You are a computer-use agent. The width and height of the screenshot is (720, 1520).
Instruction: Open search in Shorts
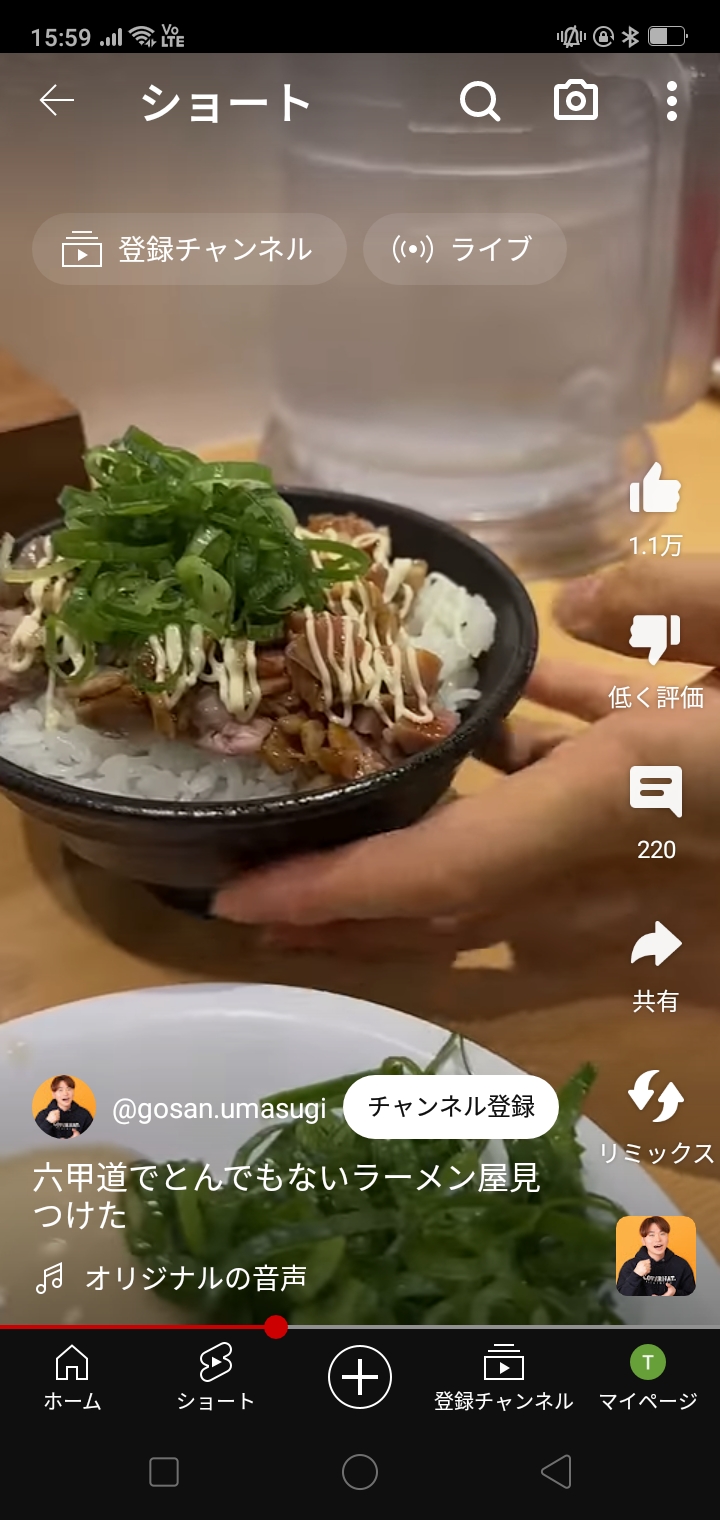tap(480, 101)
